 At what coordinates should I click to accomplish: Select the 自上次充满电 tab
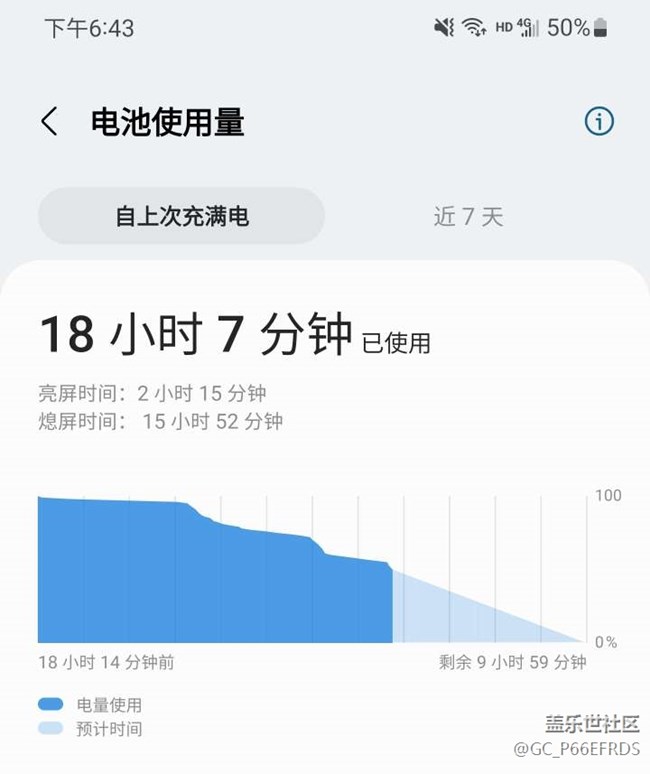182,216
